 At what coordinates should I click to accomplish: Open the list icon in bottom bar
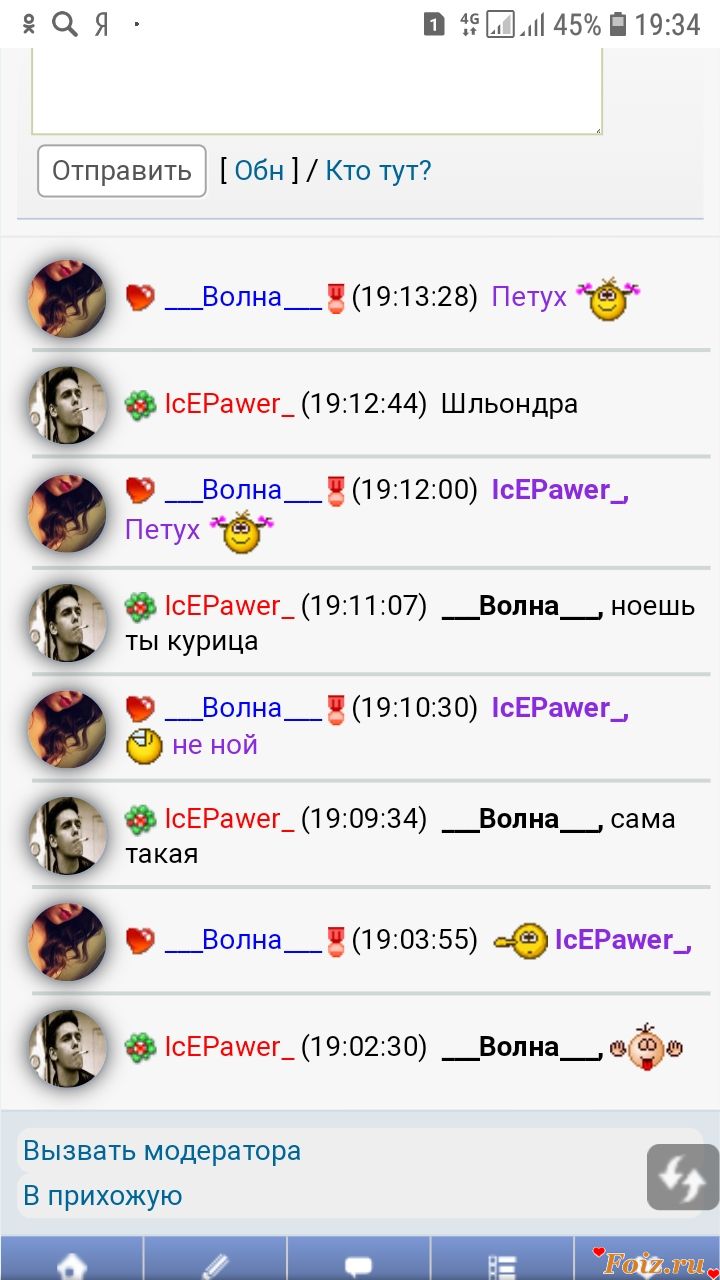pyautogui.click(x=500, y=1264)
